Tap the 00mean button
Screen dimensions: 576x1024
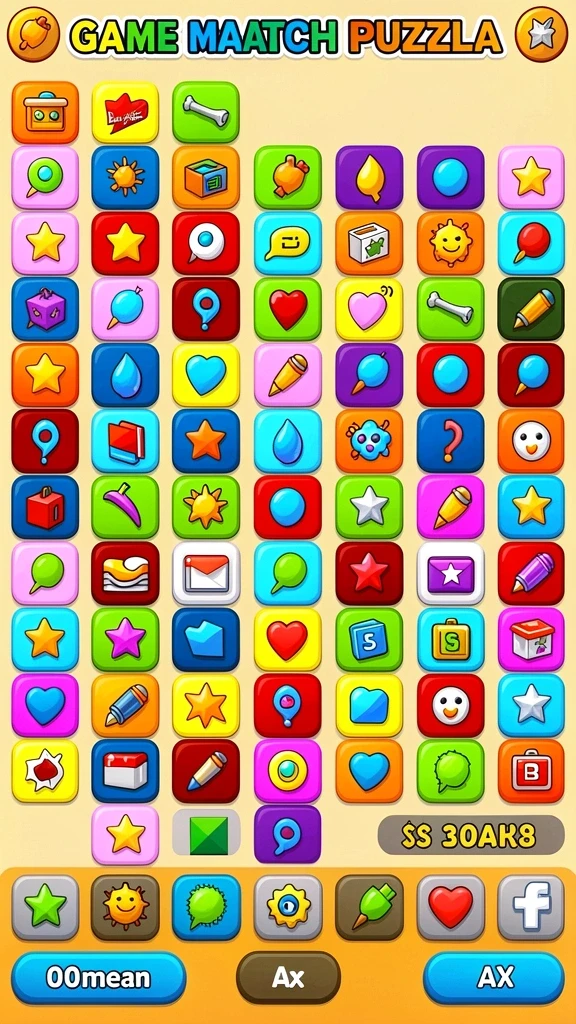click(x=99, y=978)
